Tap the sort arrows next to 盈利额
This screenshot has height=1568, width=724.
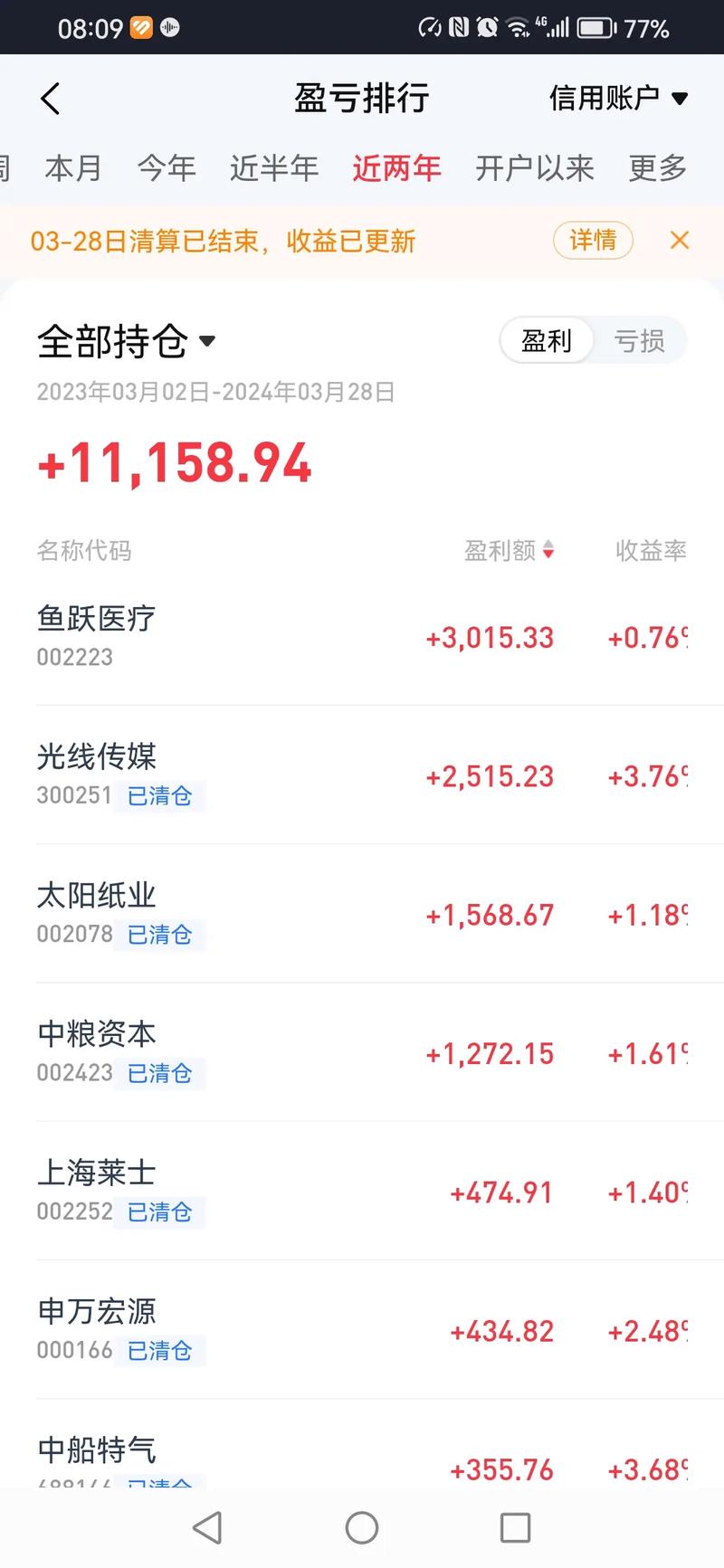pos(549,551)
